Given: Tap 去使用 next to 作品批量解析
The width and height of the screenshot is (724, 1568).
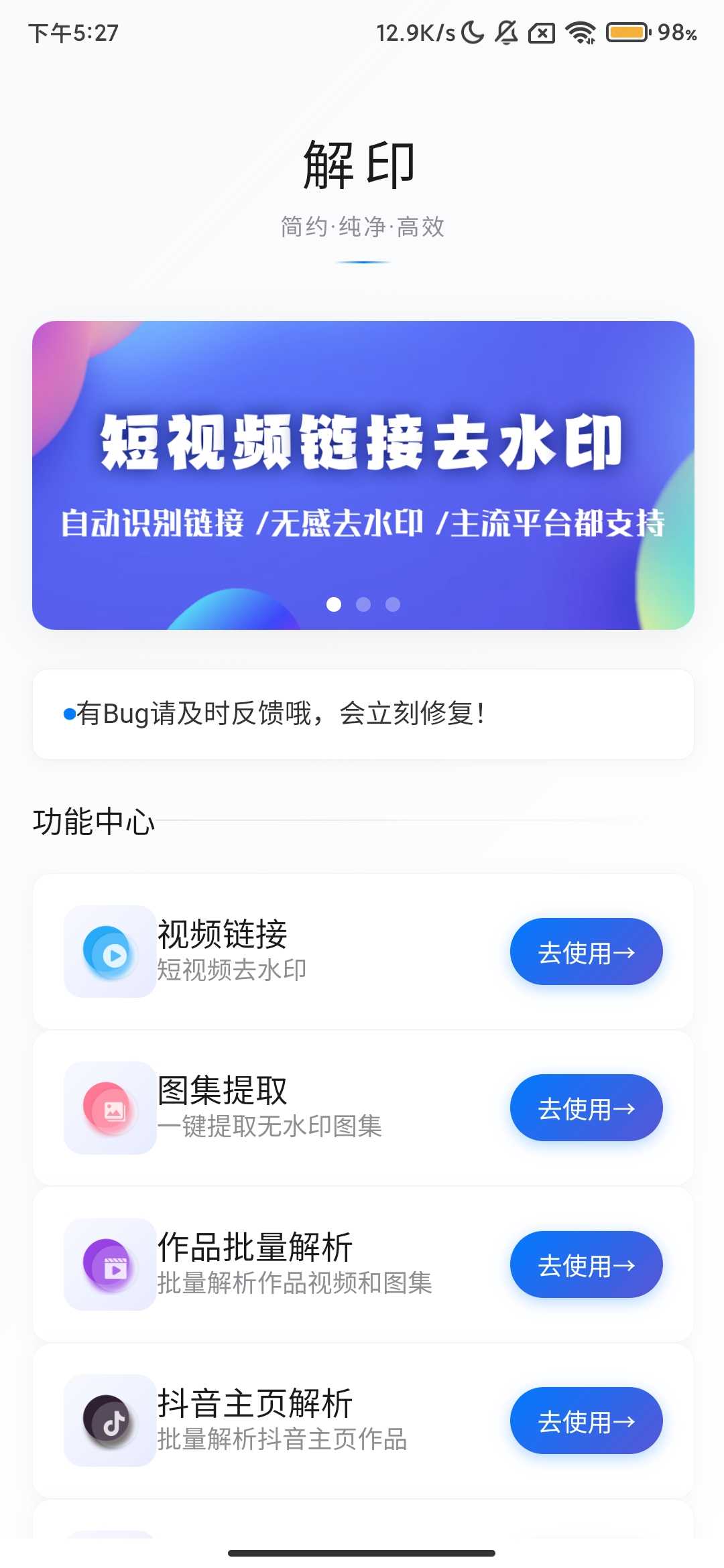Looking at the screenshot, I should (585, 1264).
